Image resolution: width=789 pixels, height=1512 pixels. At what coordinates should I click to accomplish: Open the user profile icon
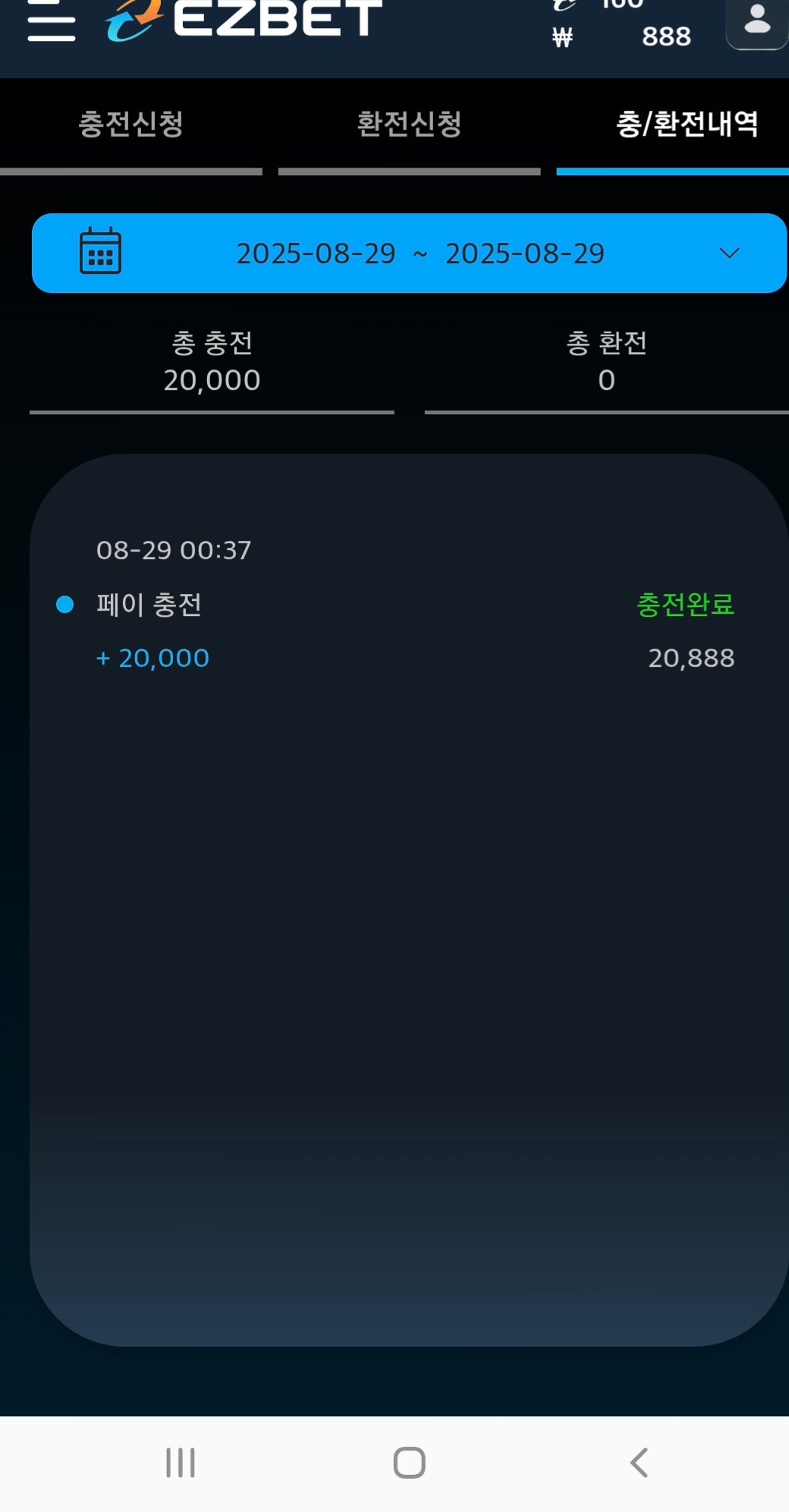click(x=756, y=21)
